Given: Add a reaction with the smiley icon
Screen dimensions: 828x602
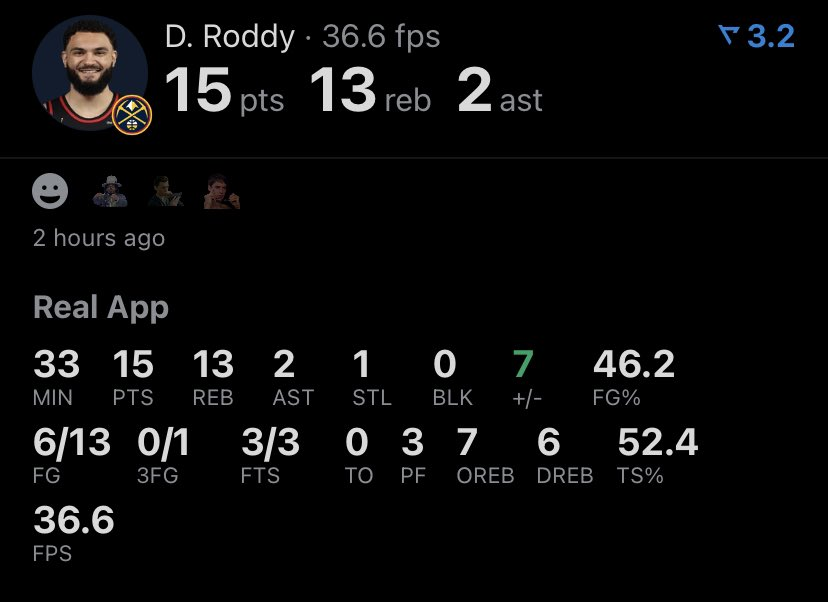Looking at the screenshot, I should coord(50,190).
